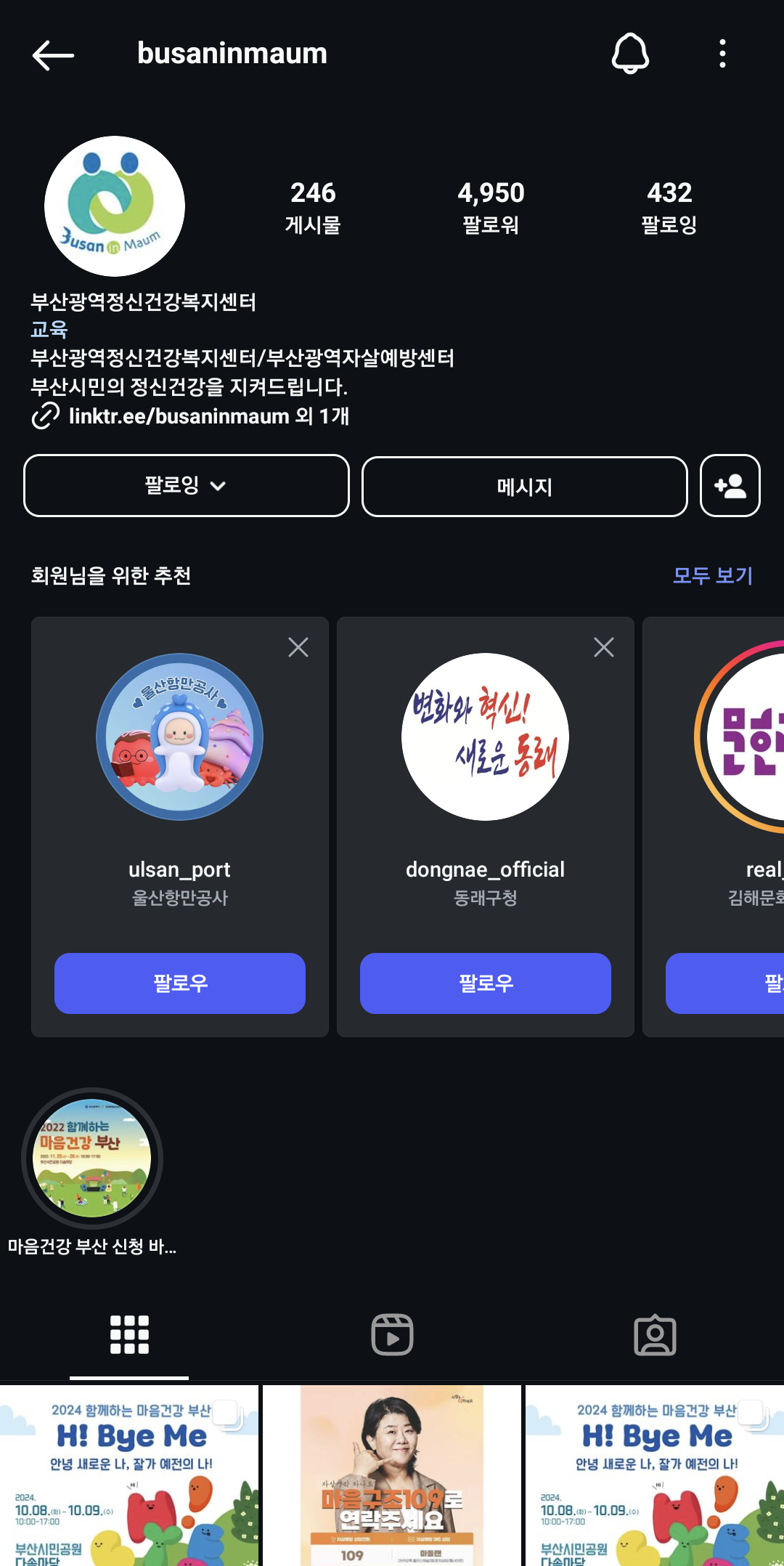Image resolution: width=784 pixels, height=1566 pixels.
Task: Open the notifications bell for busaninmaum
Action: 630,53
